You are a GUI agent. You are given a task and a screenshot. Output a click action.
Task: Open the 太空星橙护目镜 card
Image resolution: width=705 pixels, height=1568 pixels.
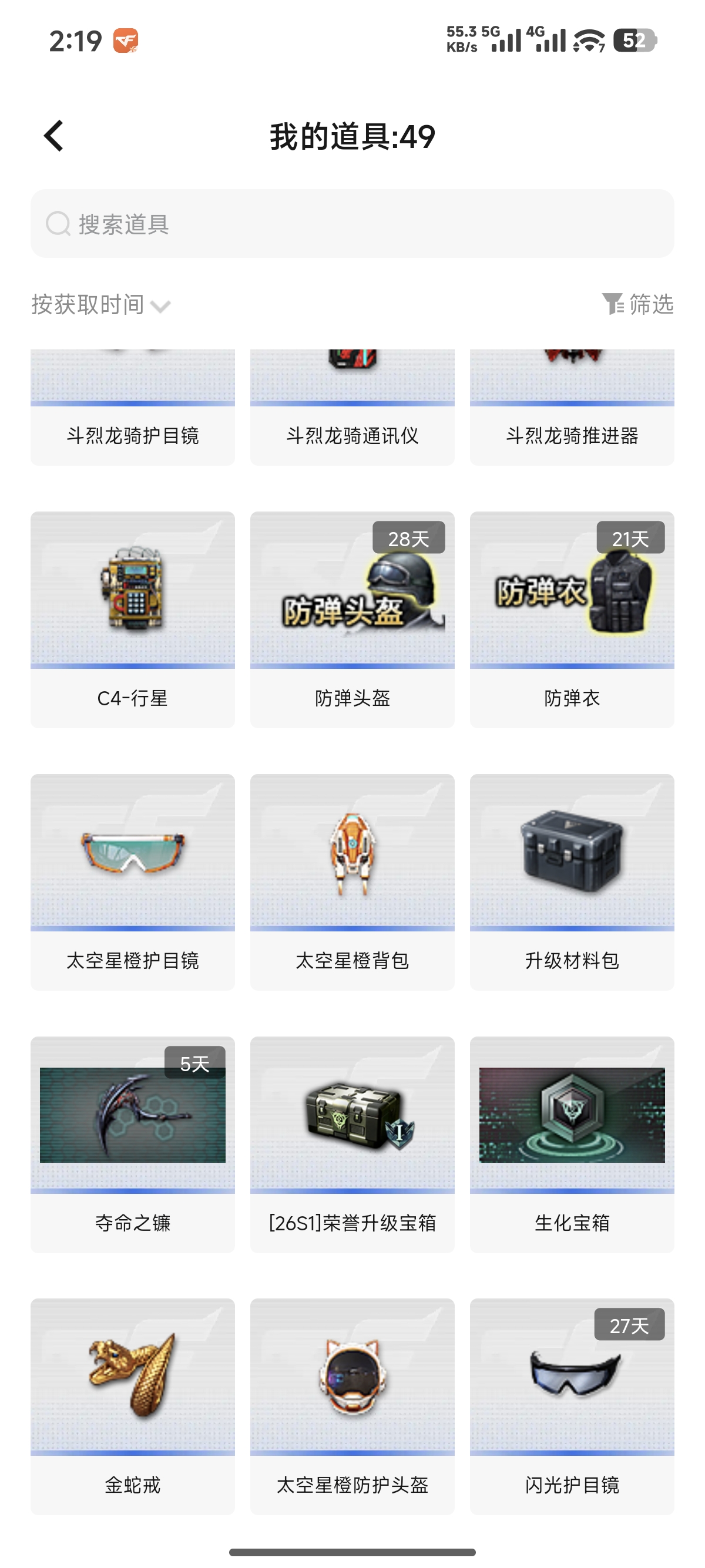(x=133, y=881)
